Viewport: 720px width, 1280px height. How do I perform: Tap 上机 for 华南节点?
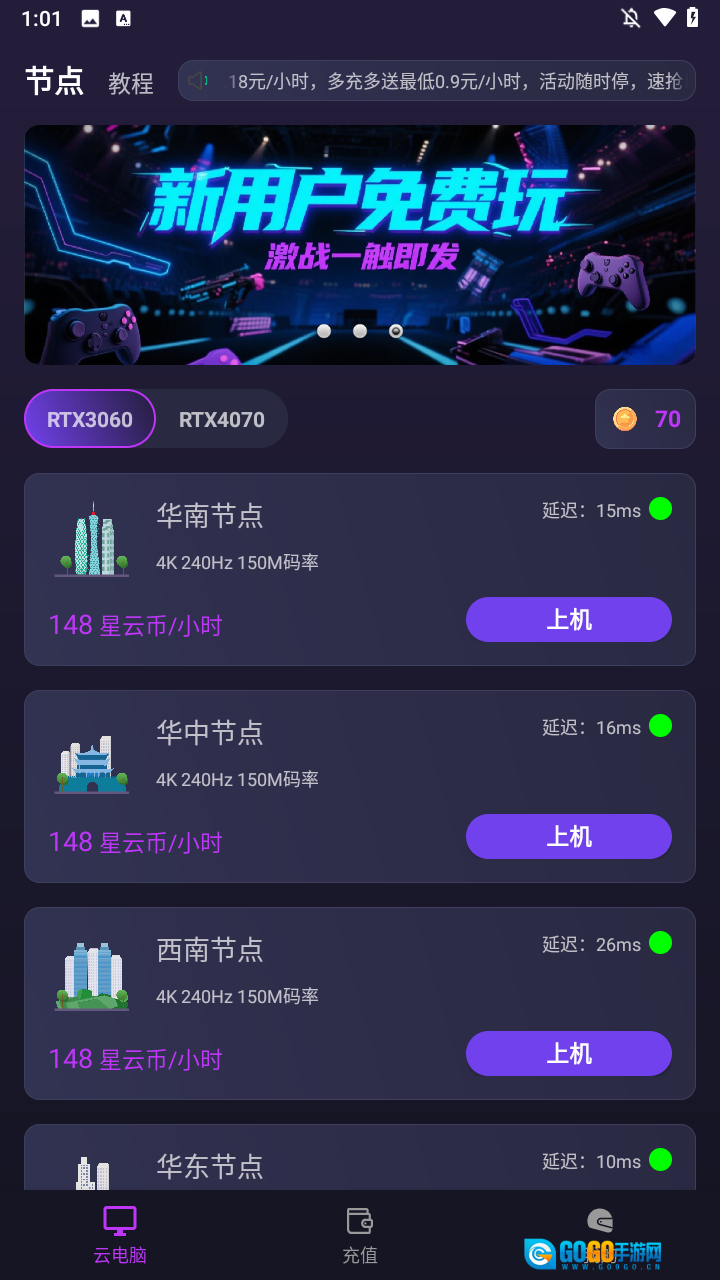click(568, 620)
